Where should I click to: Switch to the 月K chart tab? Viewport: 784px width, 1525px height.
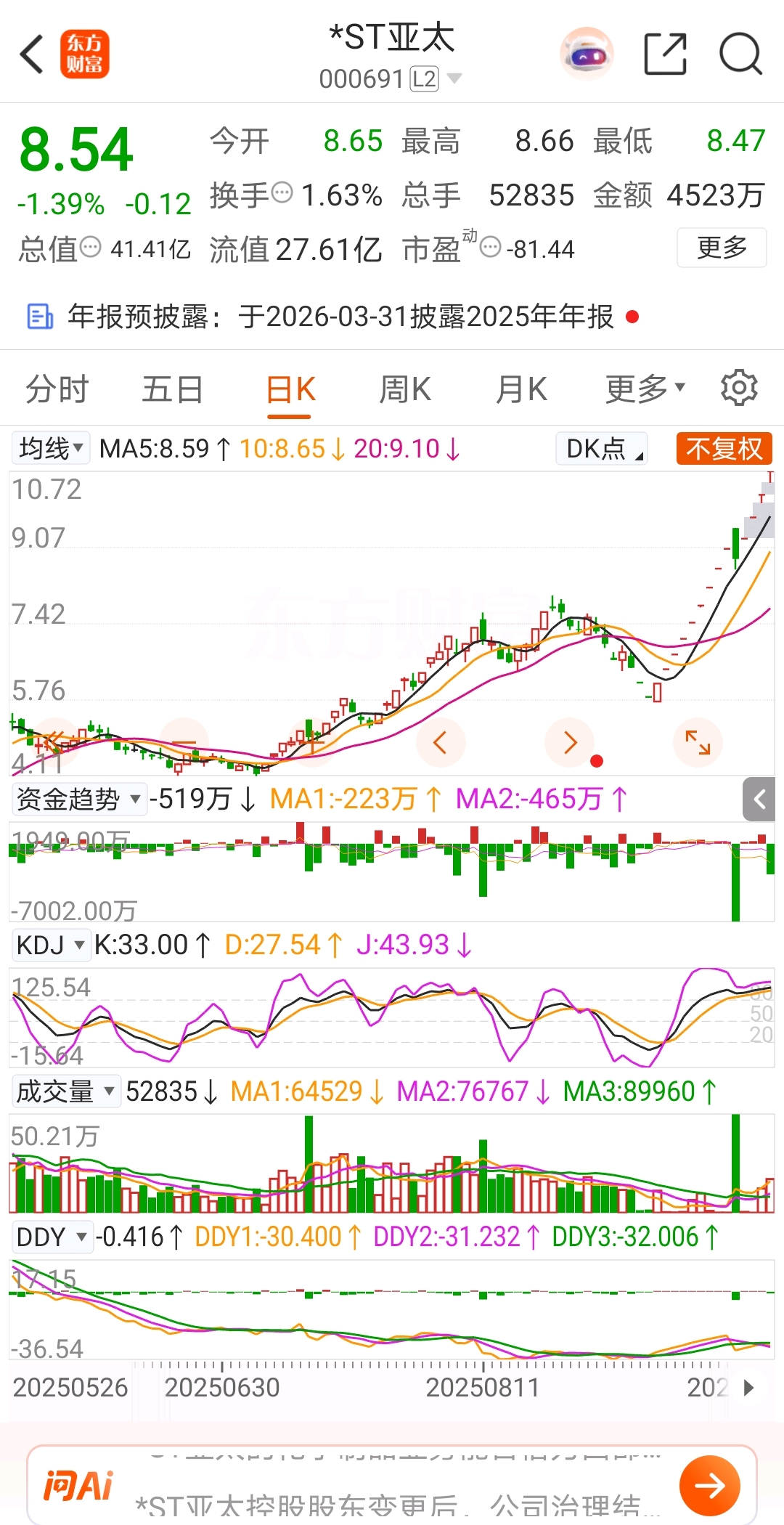(x=520, y=389)
